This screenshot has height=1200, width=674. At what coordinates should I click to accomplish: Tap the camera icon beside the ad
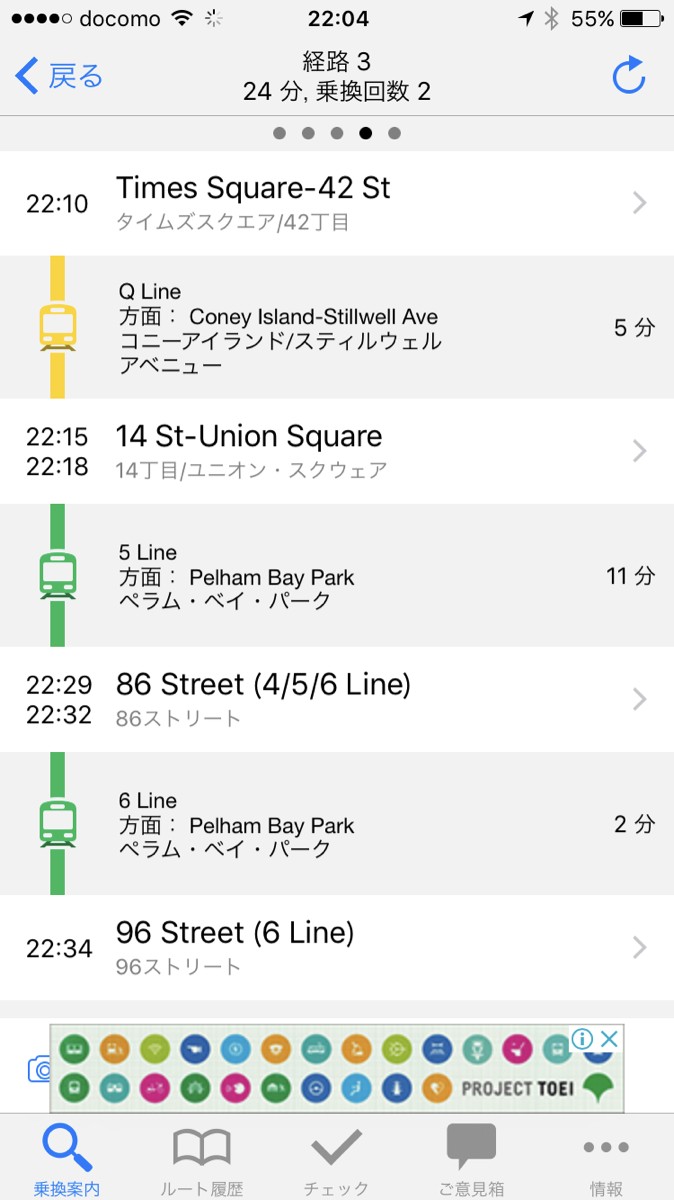(40, 1070)
